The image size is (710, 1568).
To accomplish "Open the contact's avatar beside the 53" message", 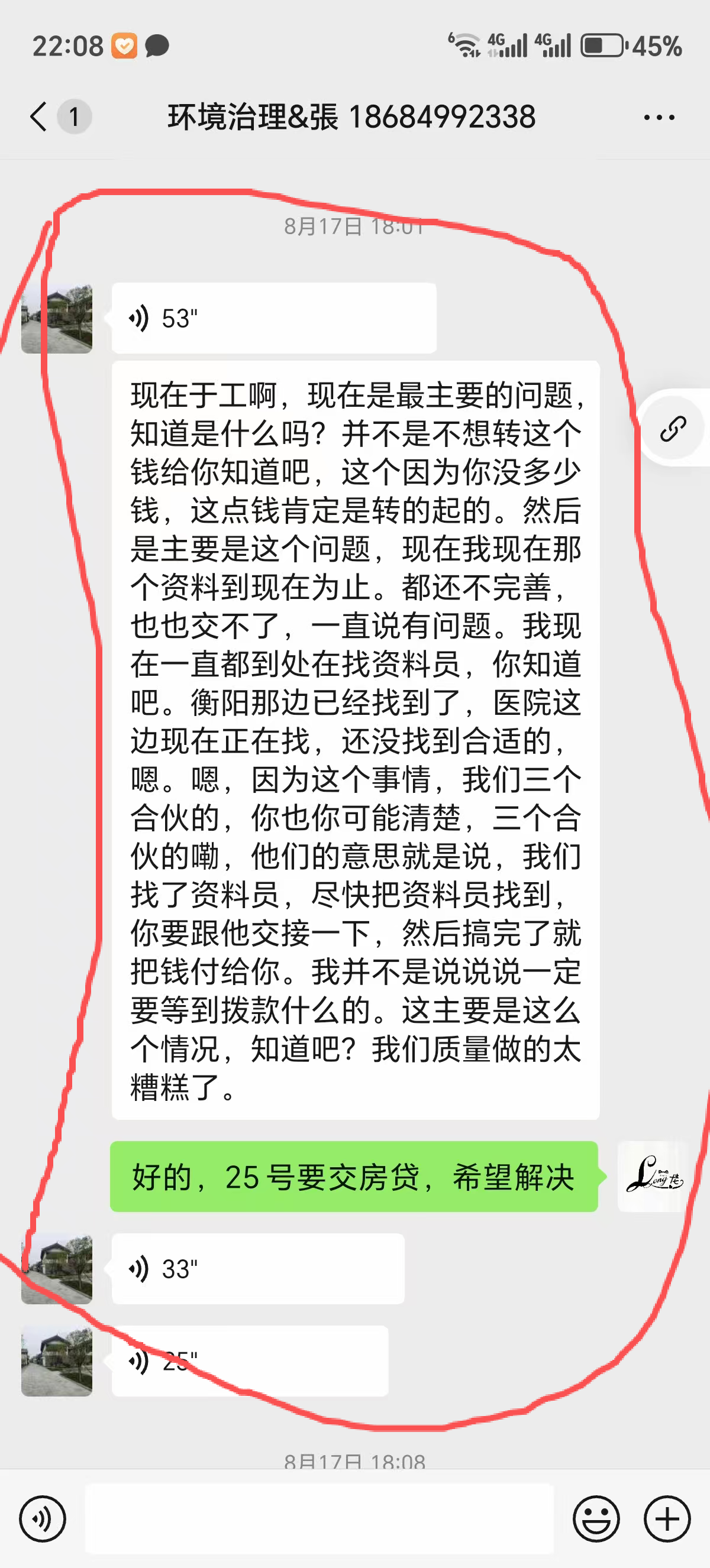I will pos(57,318).
